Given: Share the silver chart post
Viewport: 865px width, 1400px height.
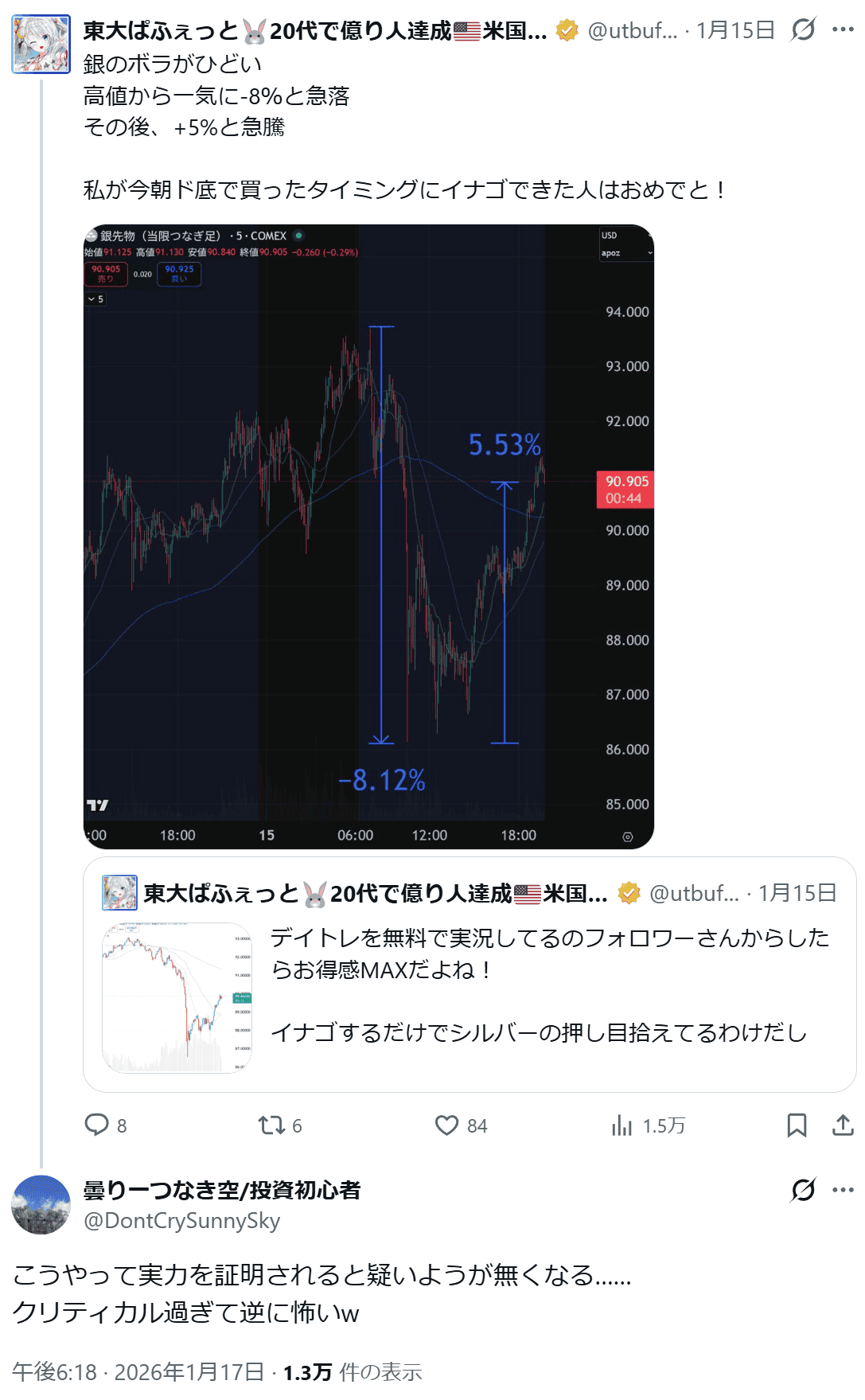Looking at the screenshot, I should pyautogui.click(x=843, y=1125).
